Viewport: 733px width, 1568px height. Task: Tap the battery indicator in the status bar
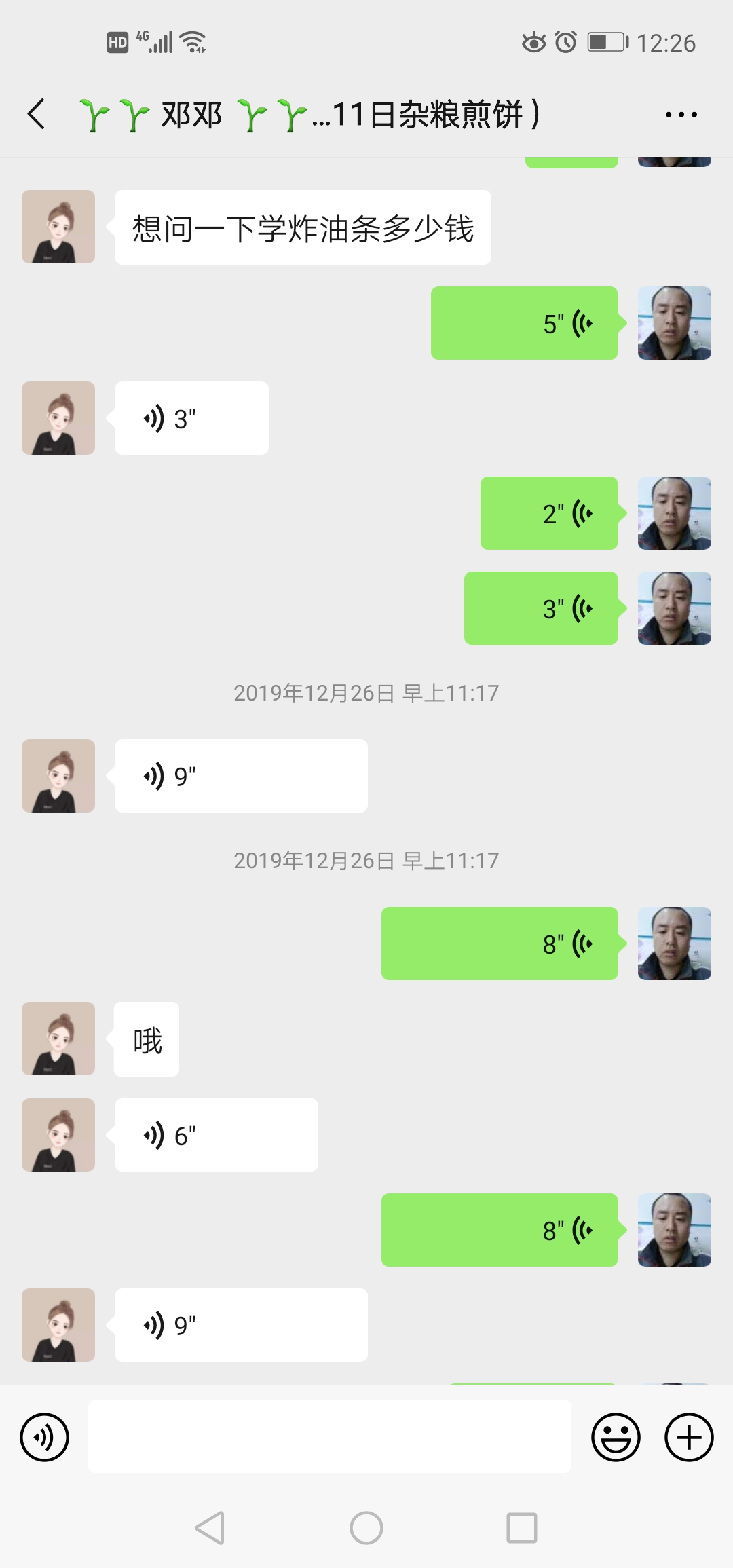pyautogui.click(x=603, y=42)
